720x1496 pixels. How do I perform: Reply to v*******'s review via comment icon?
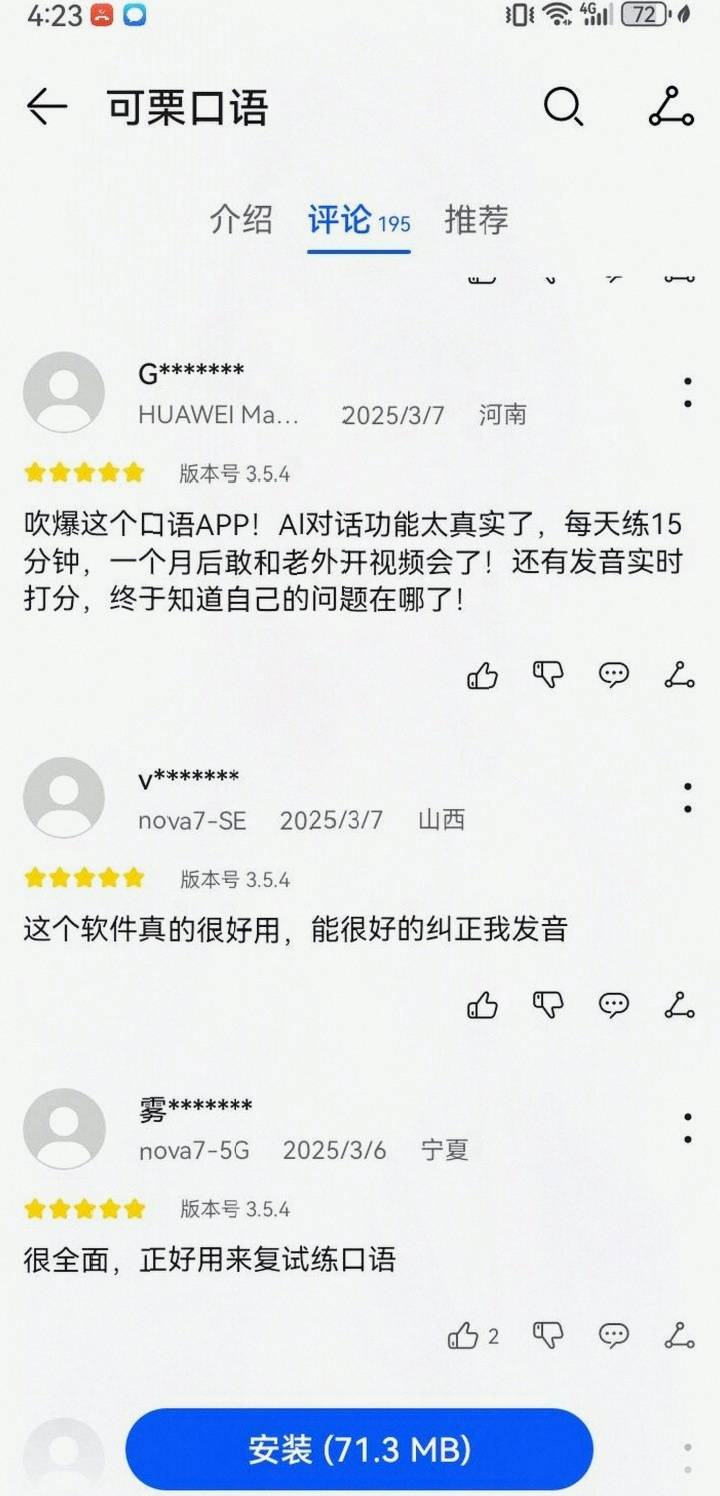[x=614, y=1005]
